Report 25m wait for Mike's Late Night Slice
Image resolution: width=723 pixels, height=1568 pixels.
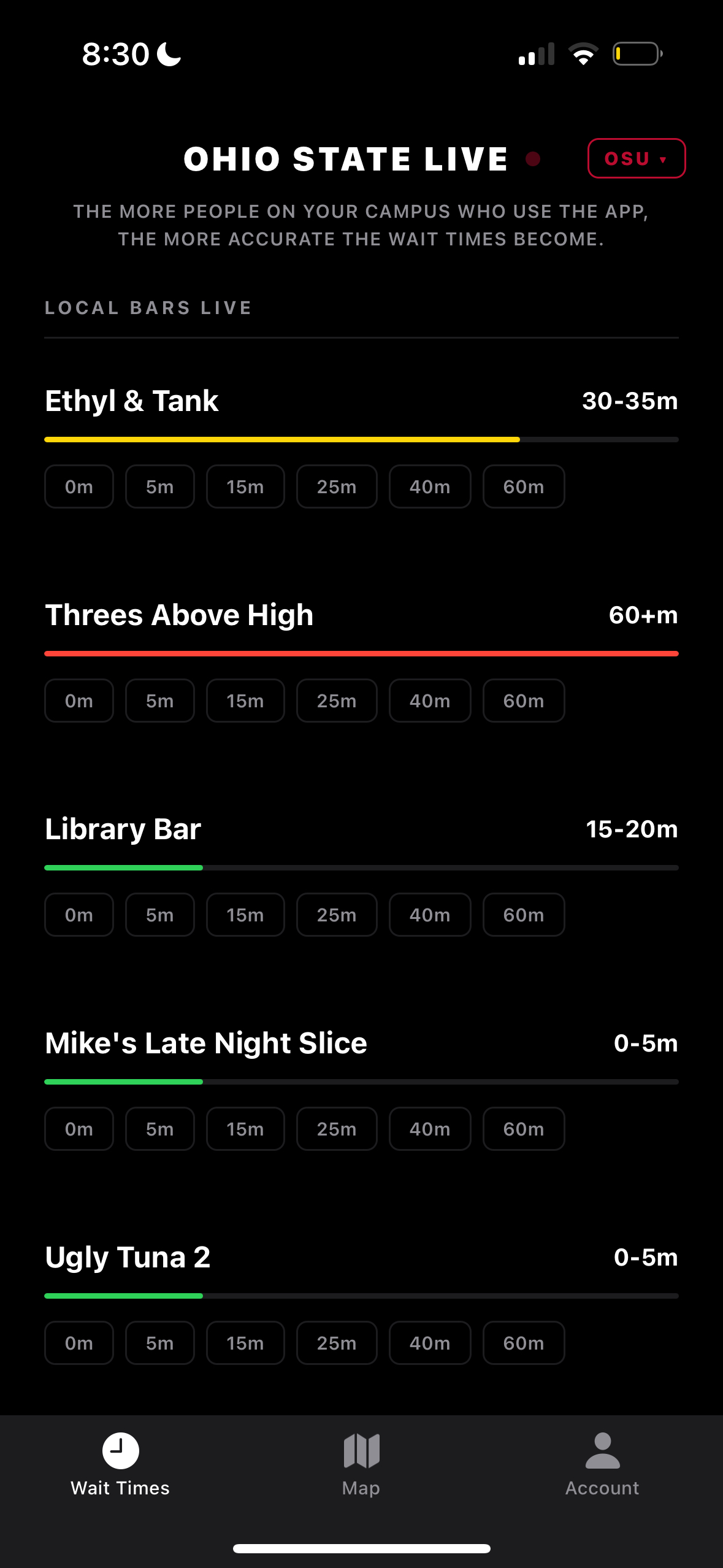pos(337,1129)
